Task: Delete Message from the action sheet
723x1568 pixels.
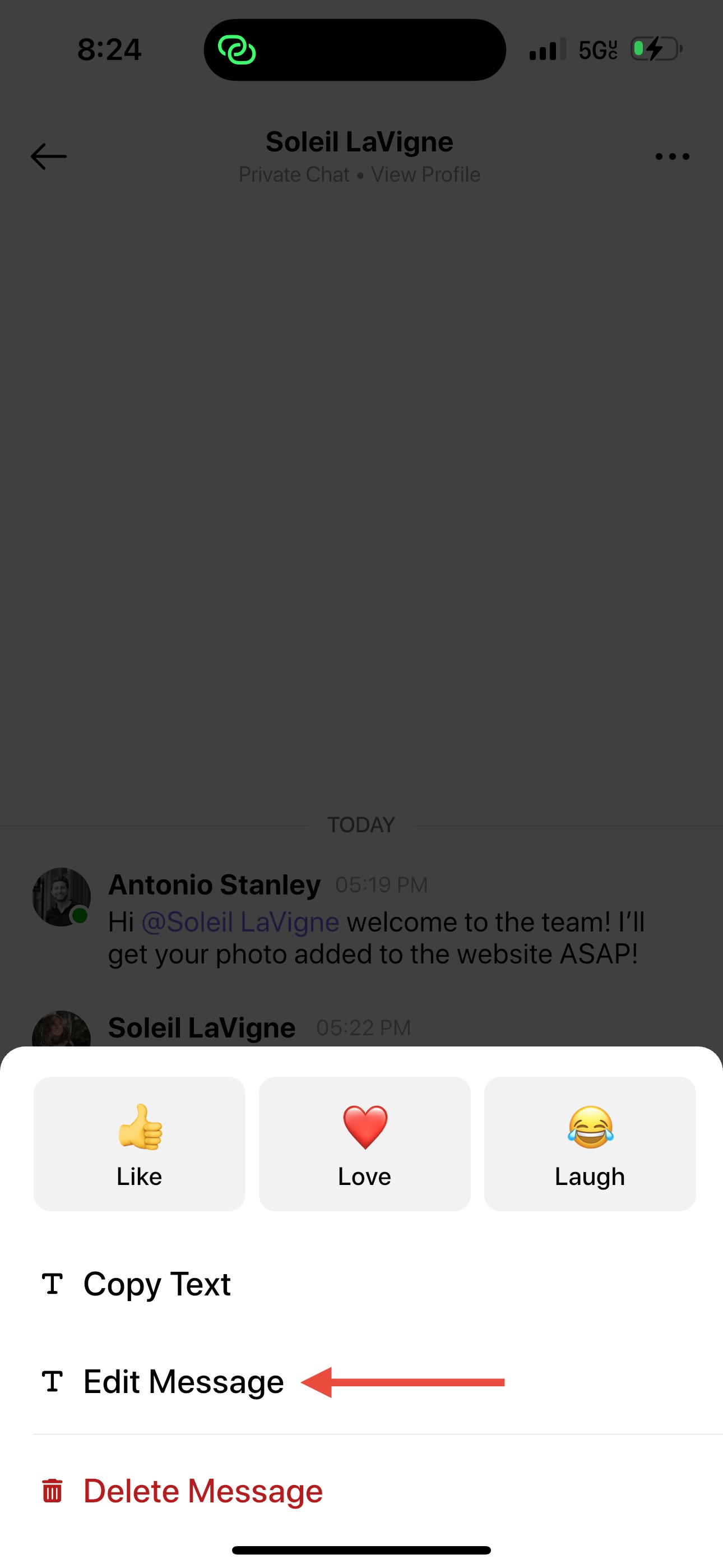Action: [361, 1491]
